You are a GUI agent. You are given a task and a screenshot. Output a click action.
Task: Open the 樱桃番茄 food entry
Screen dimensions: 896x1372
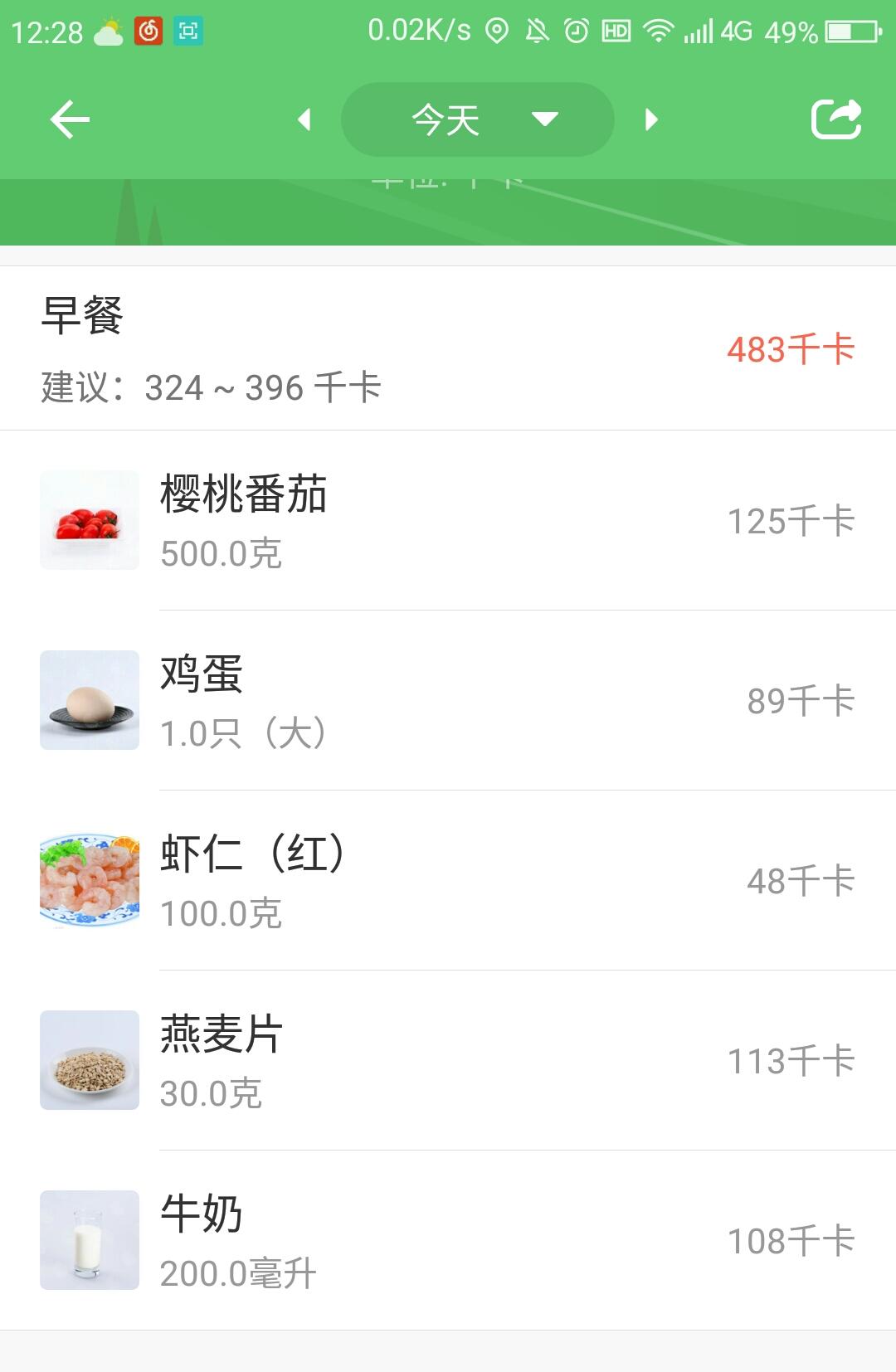click(448, 521)
